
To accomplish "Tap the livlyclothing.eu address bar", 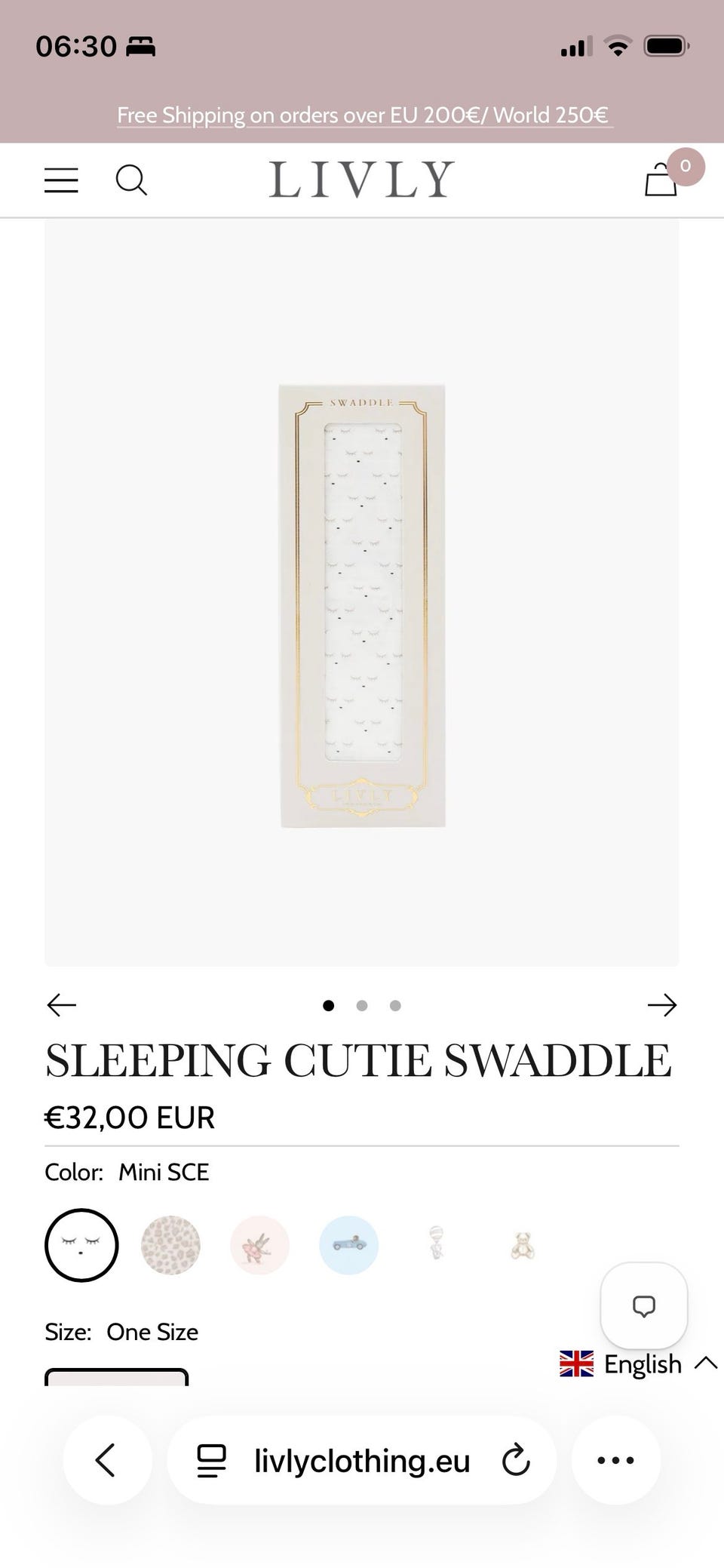I will click(x=362, y=1460).
